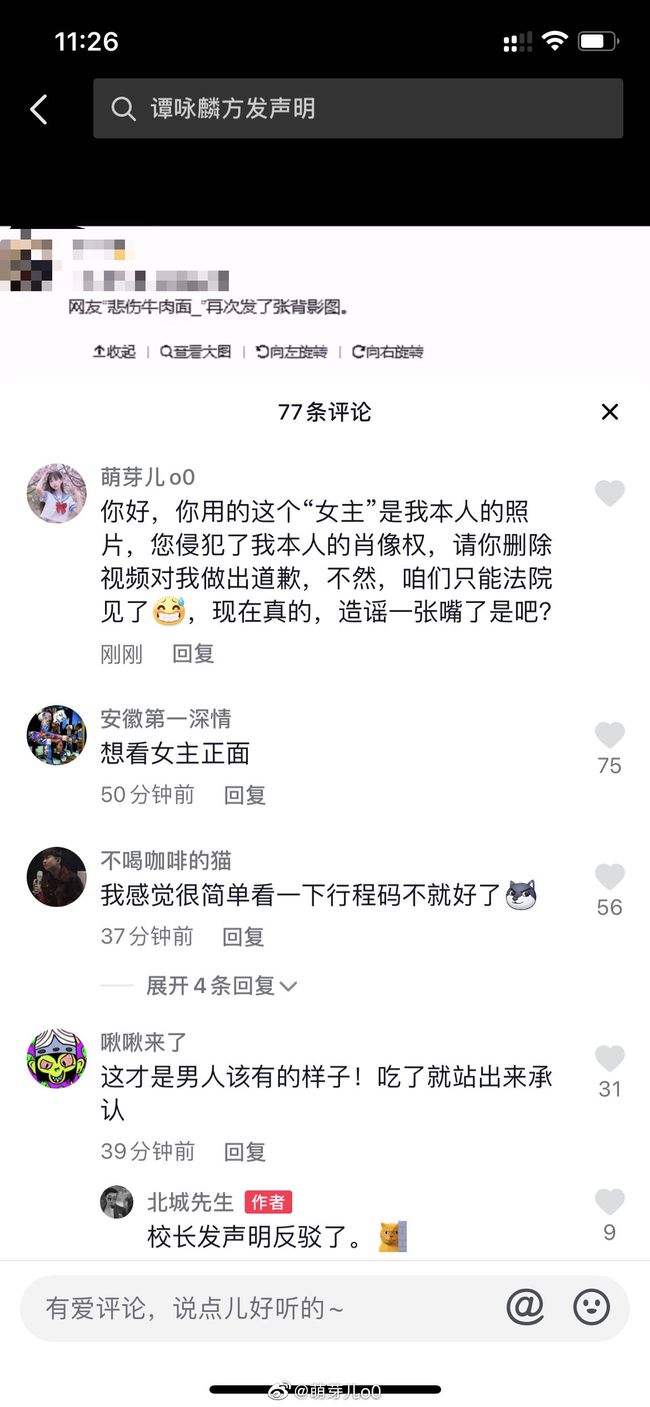Reply to 萌芽儿o0's comment
Screen dimensions: 650x1407
(193, 654)
